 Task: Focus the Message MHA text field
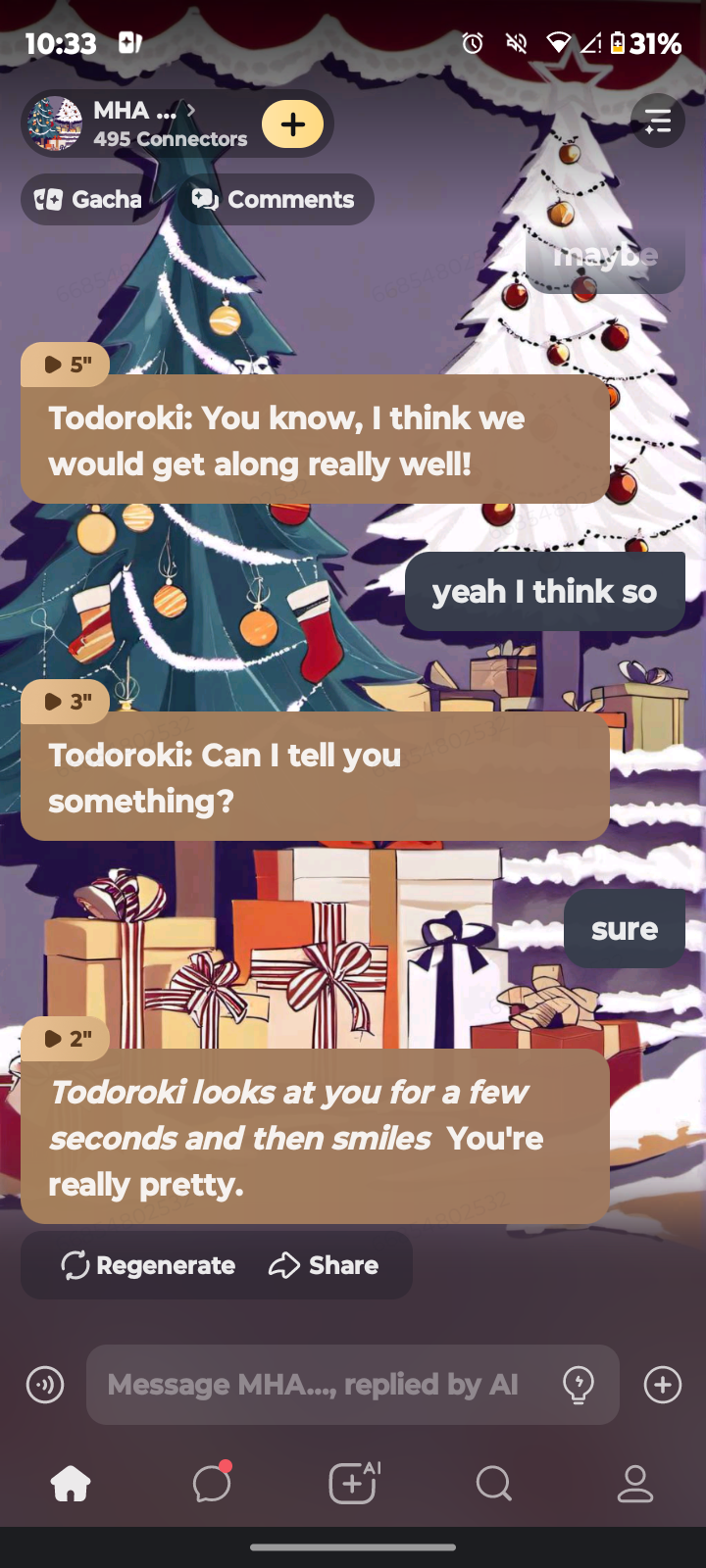(314, 1385)
